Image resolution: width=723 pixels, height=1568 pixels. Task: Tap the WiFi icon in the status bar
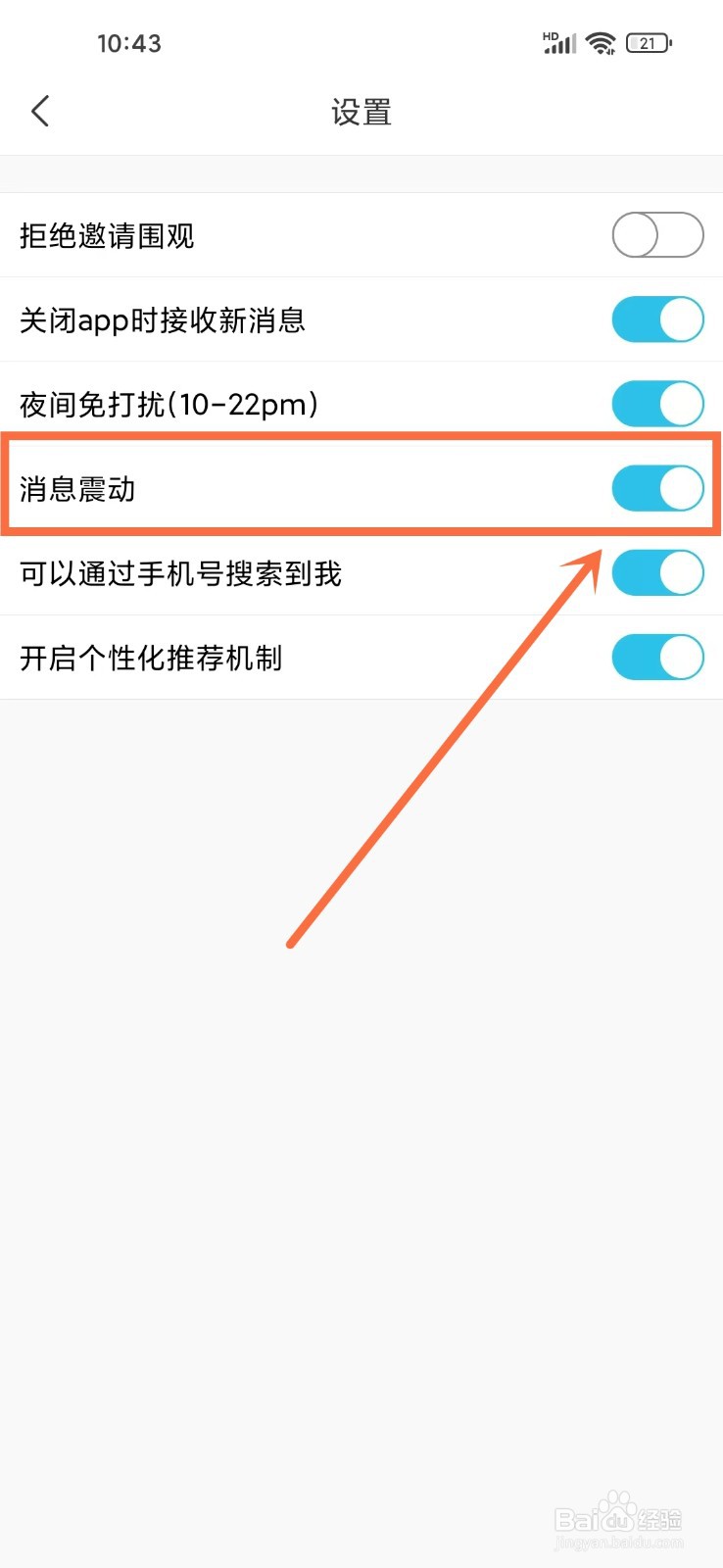600,42
